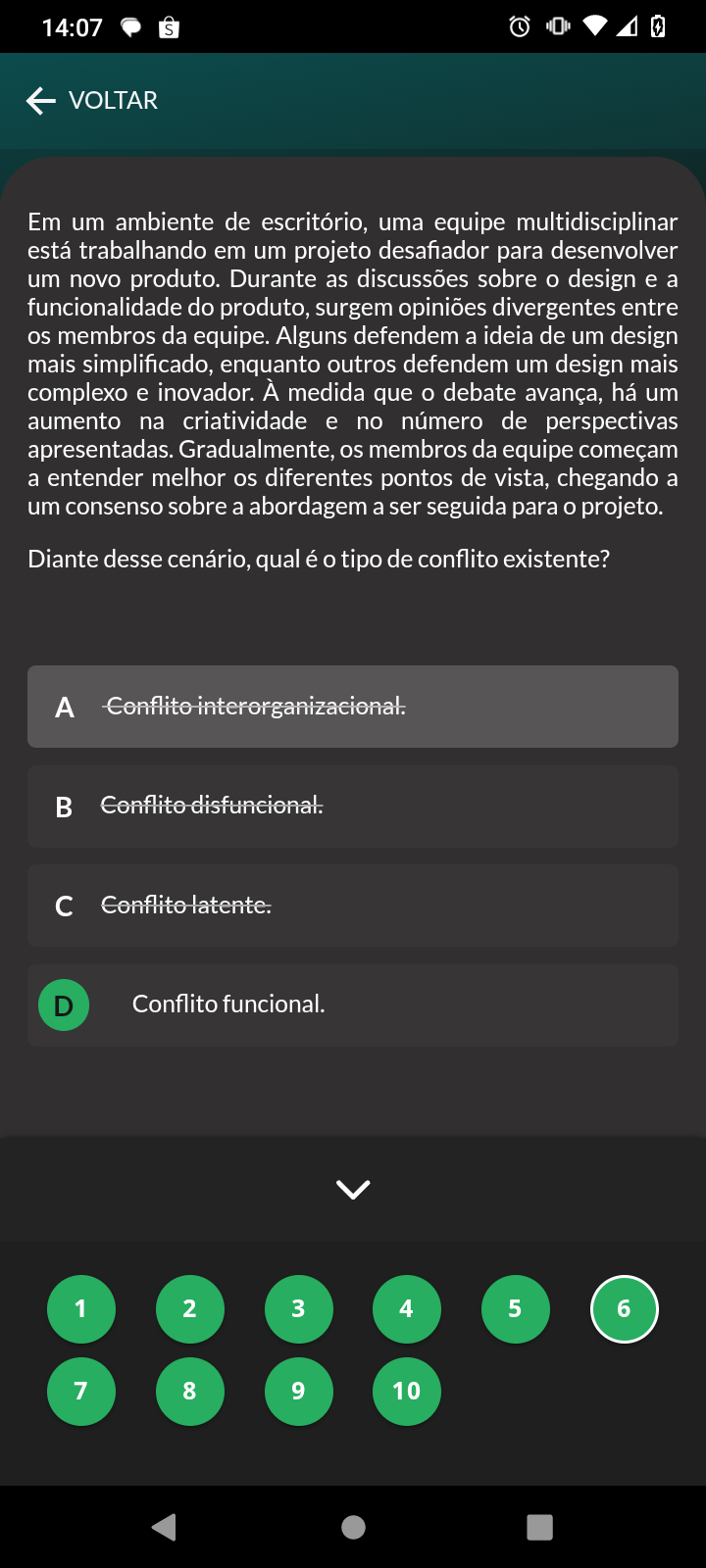Image resolution: width=706 pixels, height=1568 pixels.
Task: Open question 3
Action: click(299, 1309)
